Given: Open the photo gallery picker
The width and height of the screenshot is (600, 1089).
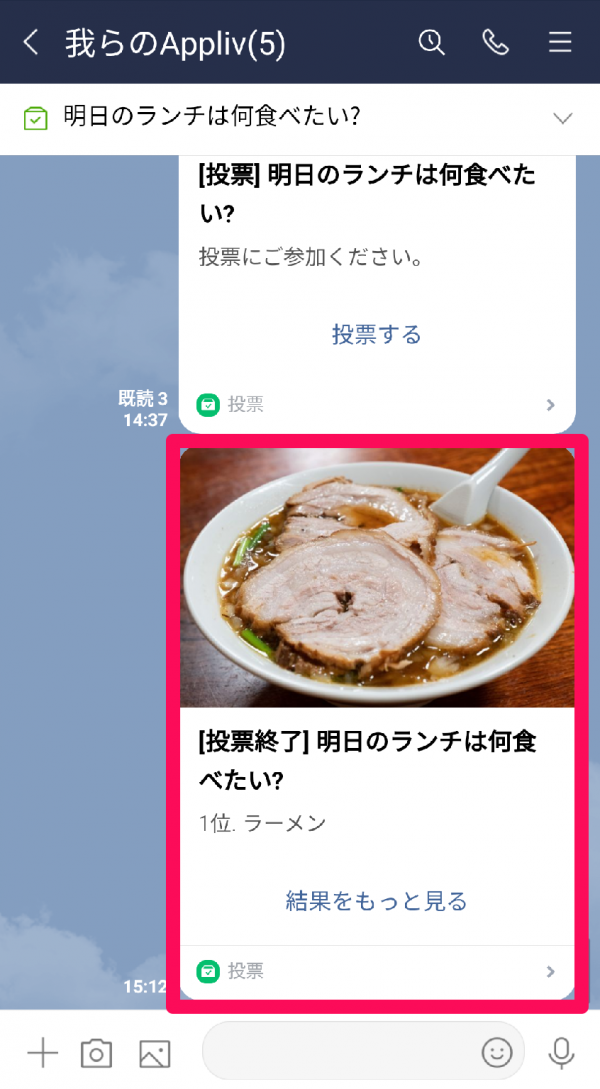Looking at the screenshot, I should tap(155, 1053).
